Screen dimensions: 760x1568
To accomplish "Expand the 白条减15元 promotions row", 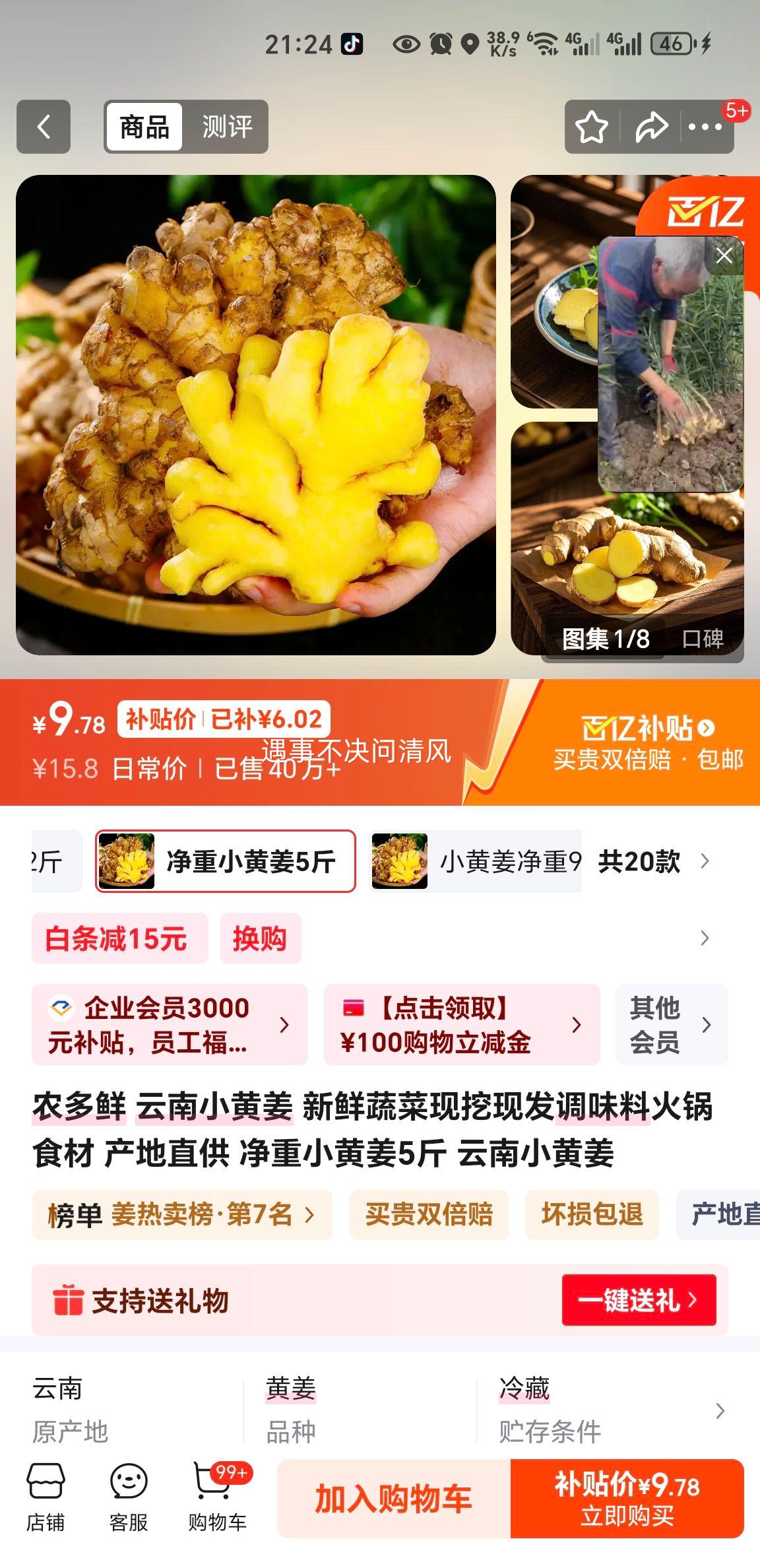I will pos(704,938).
